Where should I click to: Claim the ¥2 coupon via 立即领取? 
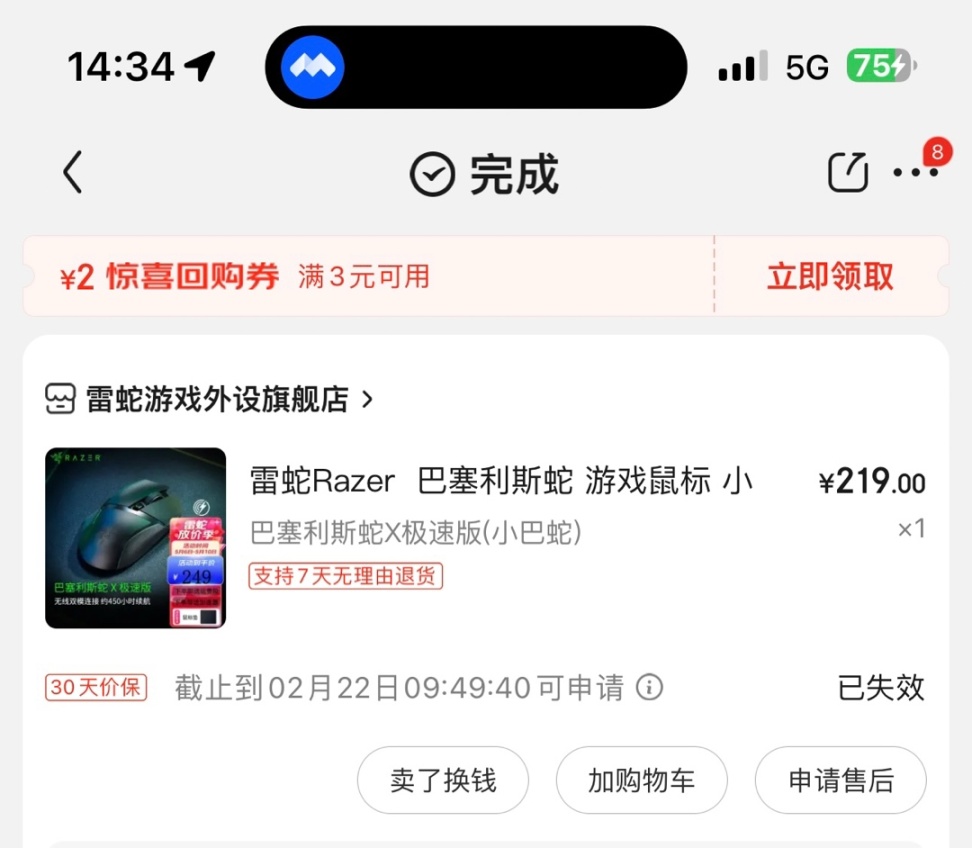click(830, 277)
